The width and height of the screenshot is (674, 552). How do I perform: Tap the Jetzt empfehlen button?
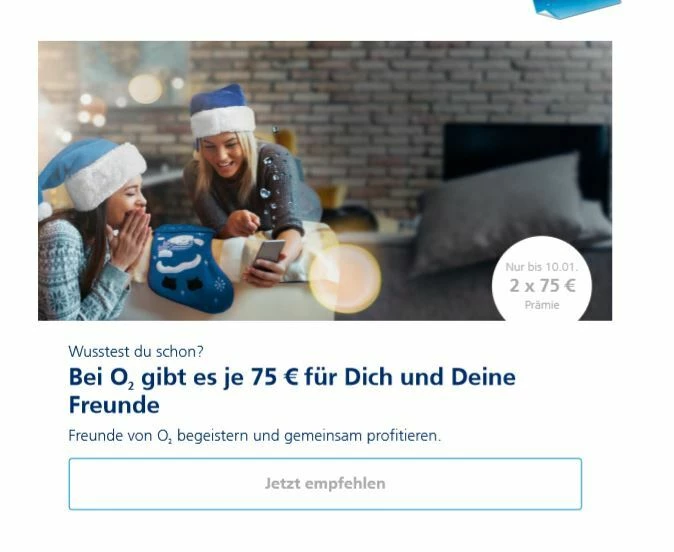pyautogui.click(x=325, y=484)
